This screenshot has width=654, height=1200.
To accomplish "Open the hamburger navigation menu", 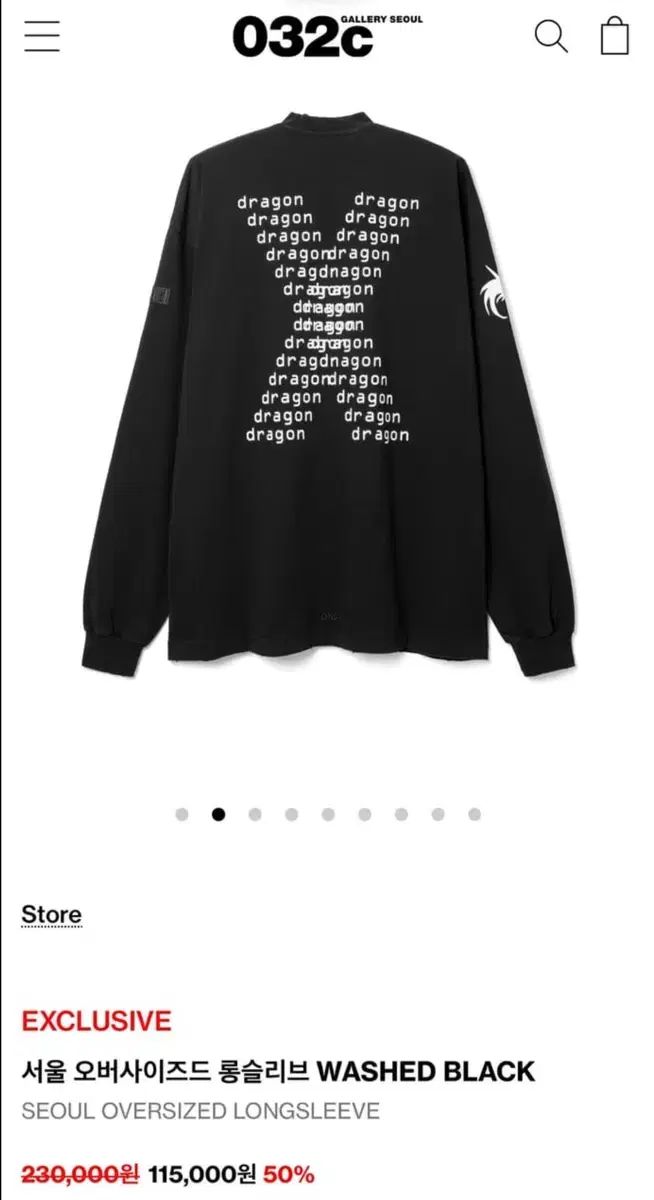I will coord(42,37).
